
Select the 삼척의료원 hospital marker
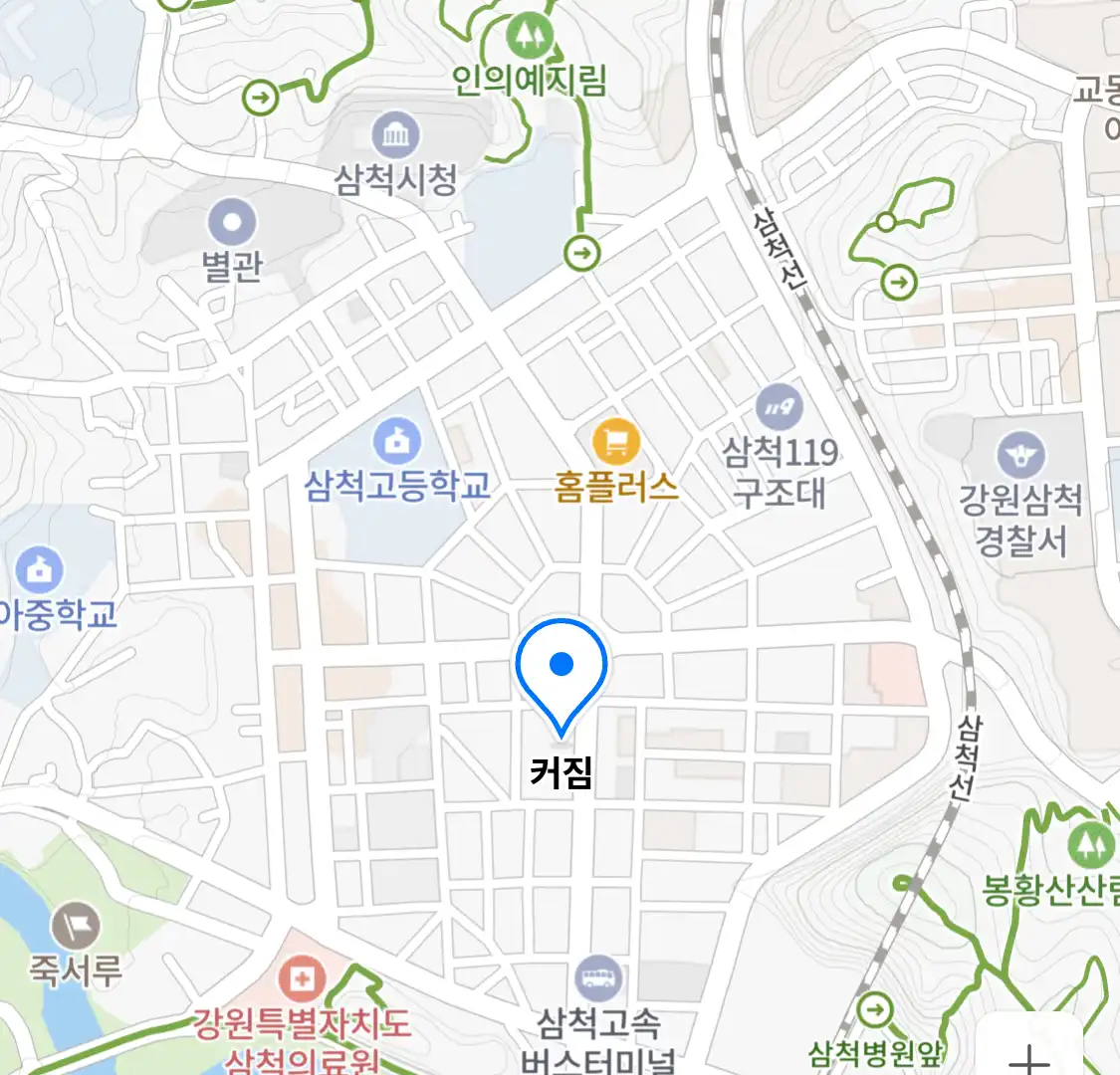point(301,980)
